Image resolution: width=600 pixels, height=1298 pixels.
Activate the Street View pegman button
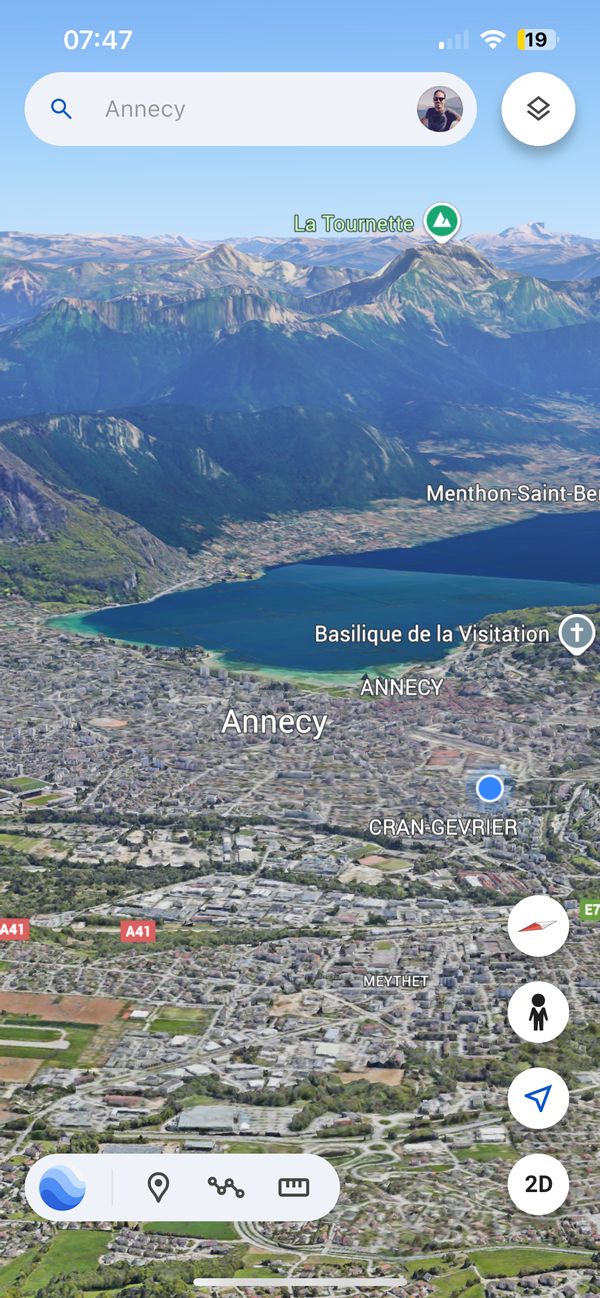(x=538, y=1013)
